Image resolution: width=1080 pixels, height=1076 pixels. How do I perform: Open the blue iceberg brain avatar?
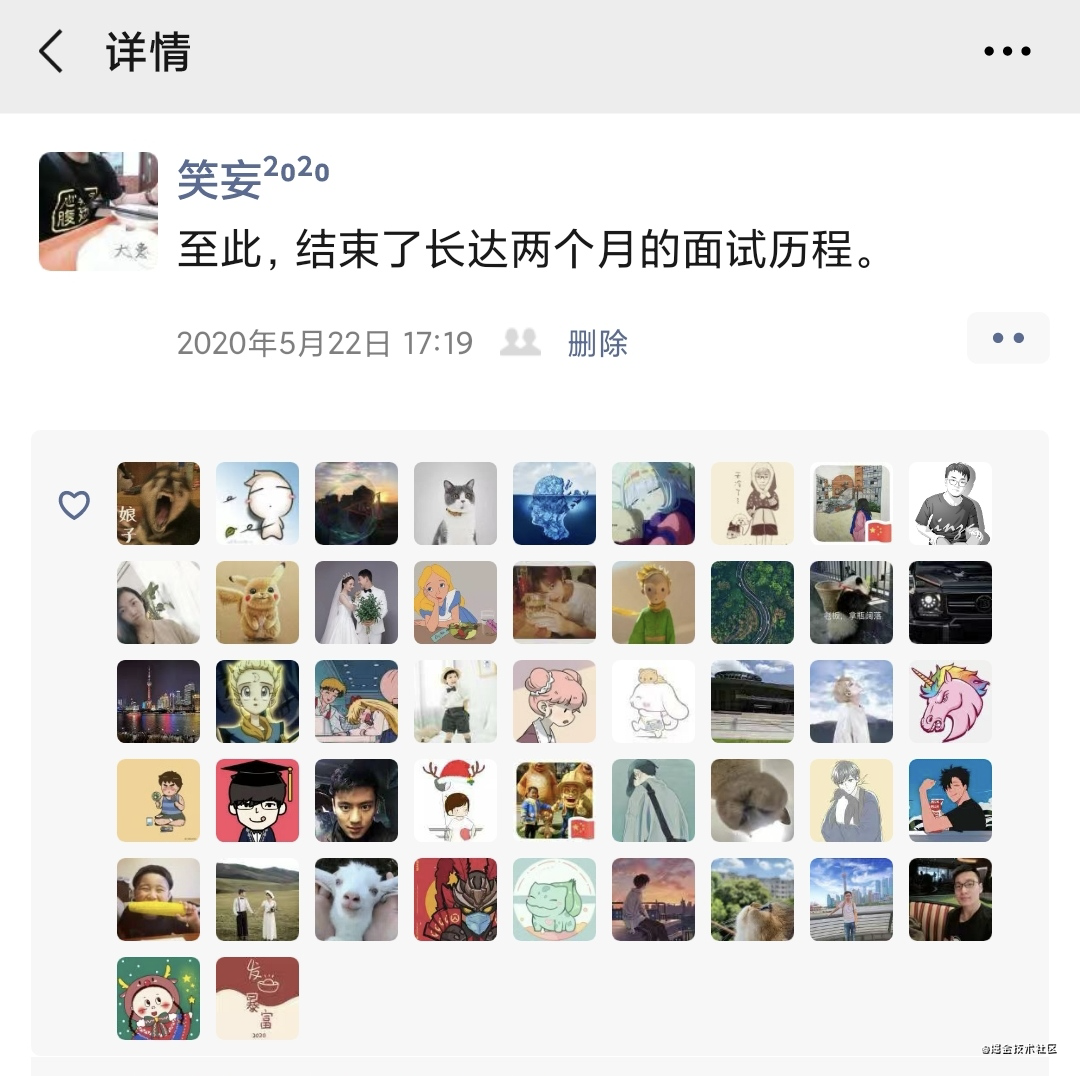click(x=554, y=503)
